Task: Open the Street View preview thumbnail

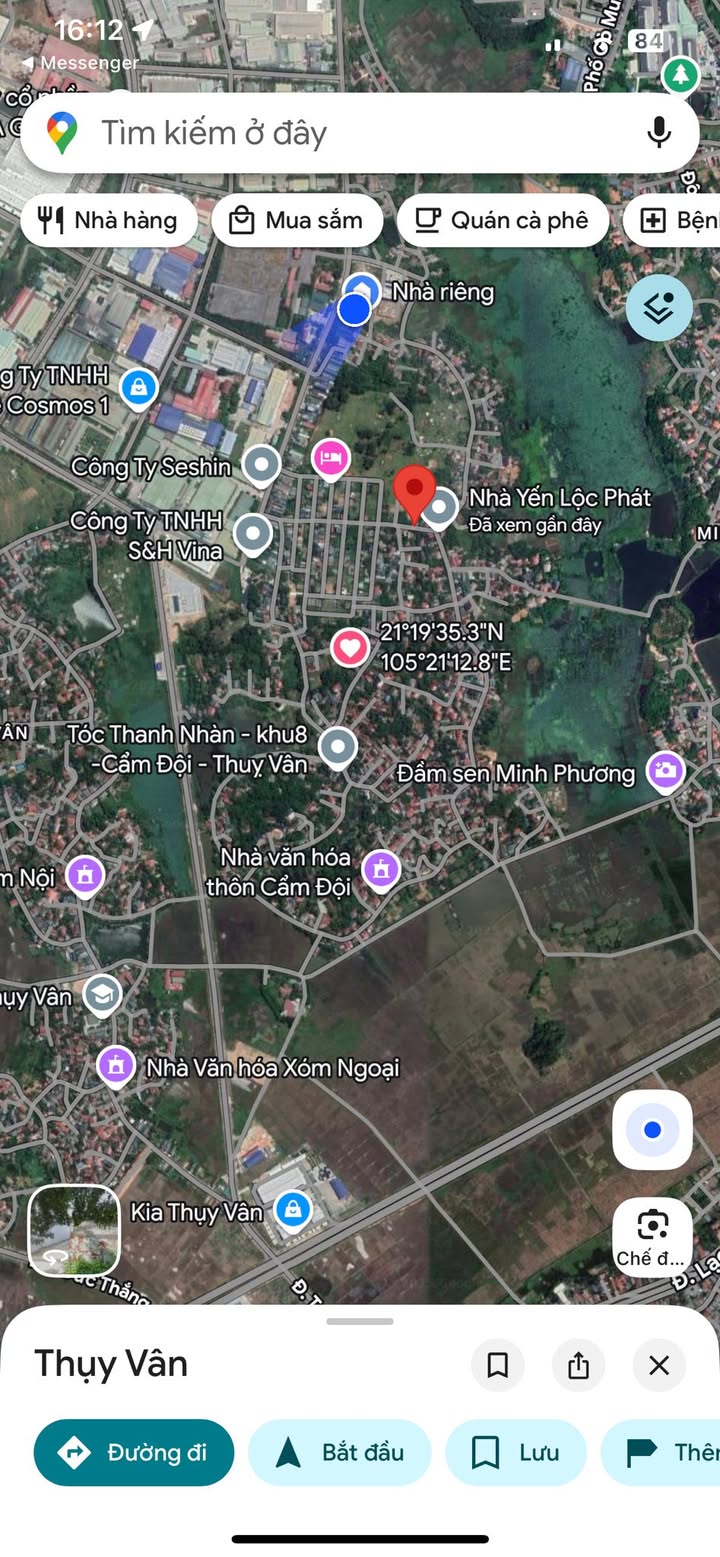Action: click(74, 1231)
